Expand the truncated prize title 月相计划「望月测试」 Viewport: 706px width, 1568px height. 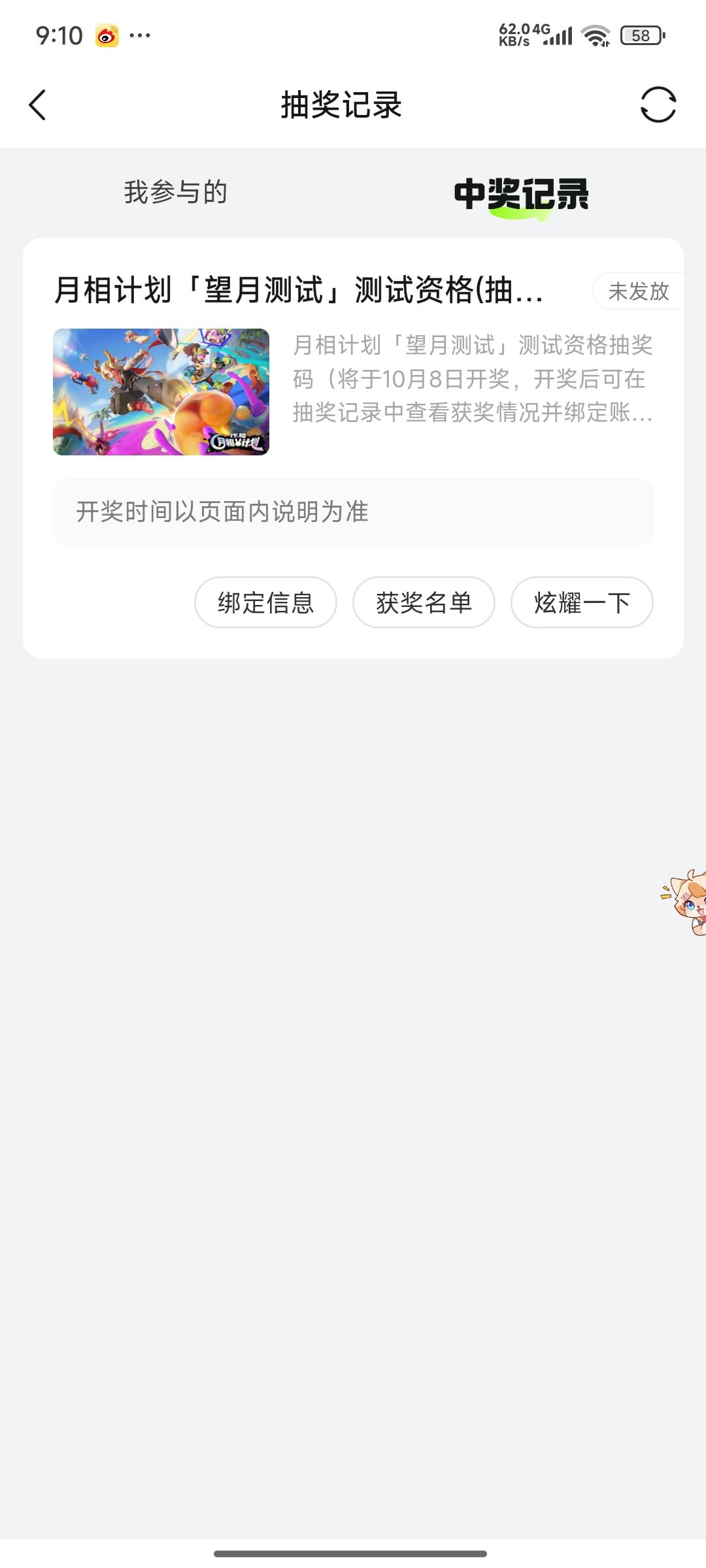(x=298, y=291)
